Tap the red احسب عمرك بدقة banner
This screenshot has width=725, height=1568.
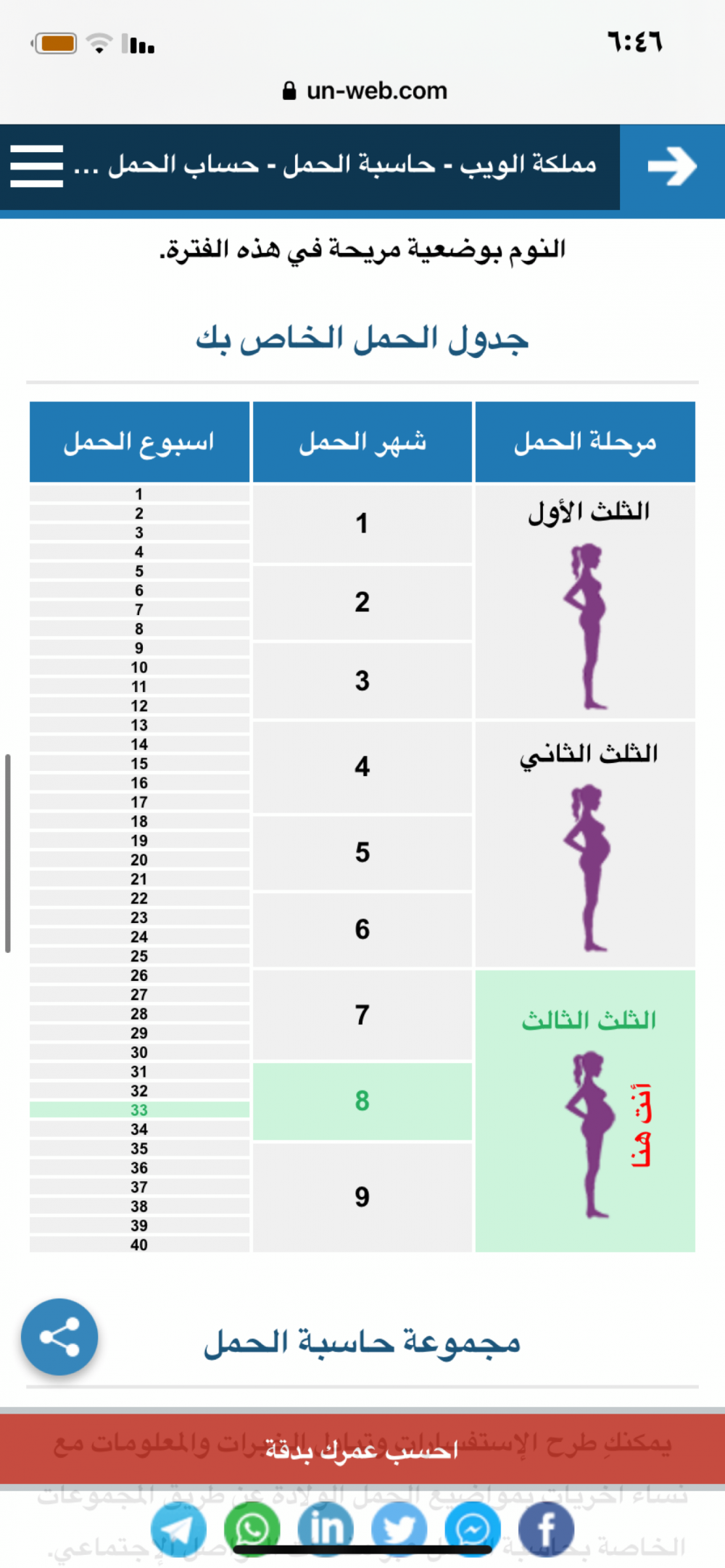click(362, 1449)
